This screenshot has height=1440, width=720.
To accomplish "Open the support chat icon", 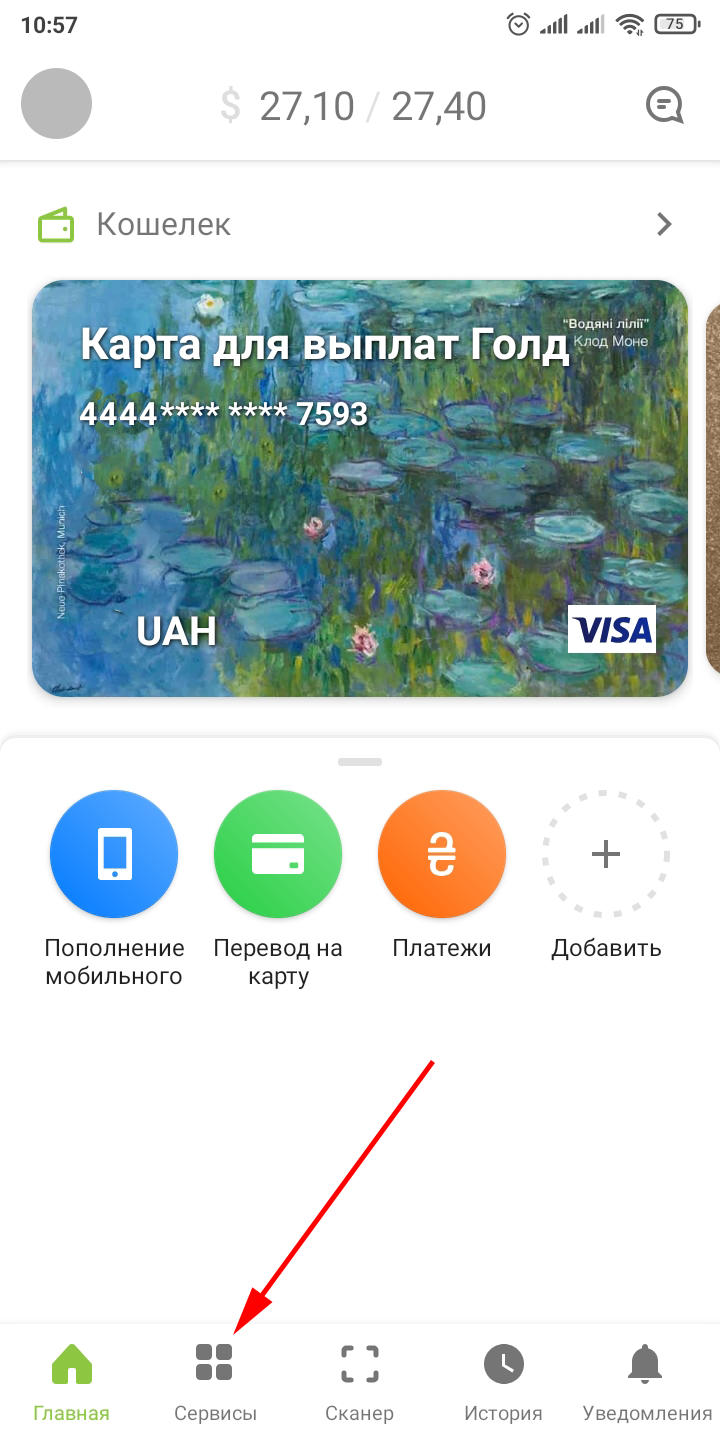I will (x=664, y=104).
